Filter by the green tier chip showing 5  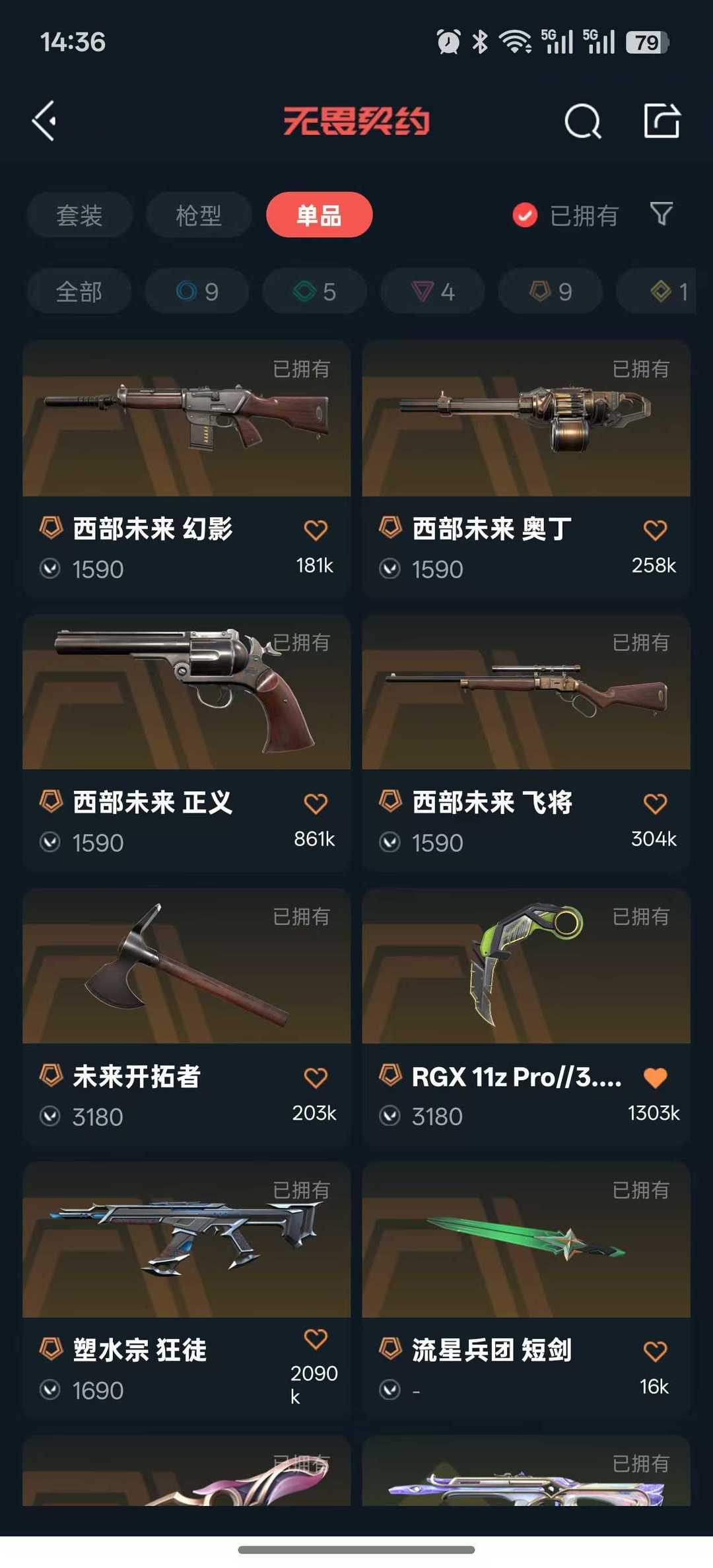point(314,291)
